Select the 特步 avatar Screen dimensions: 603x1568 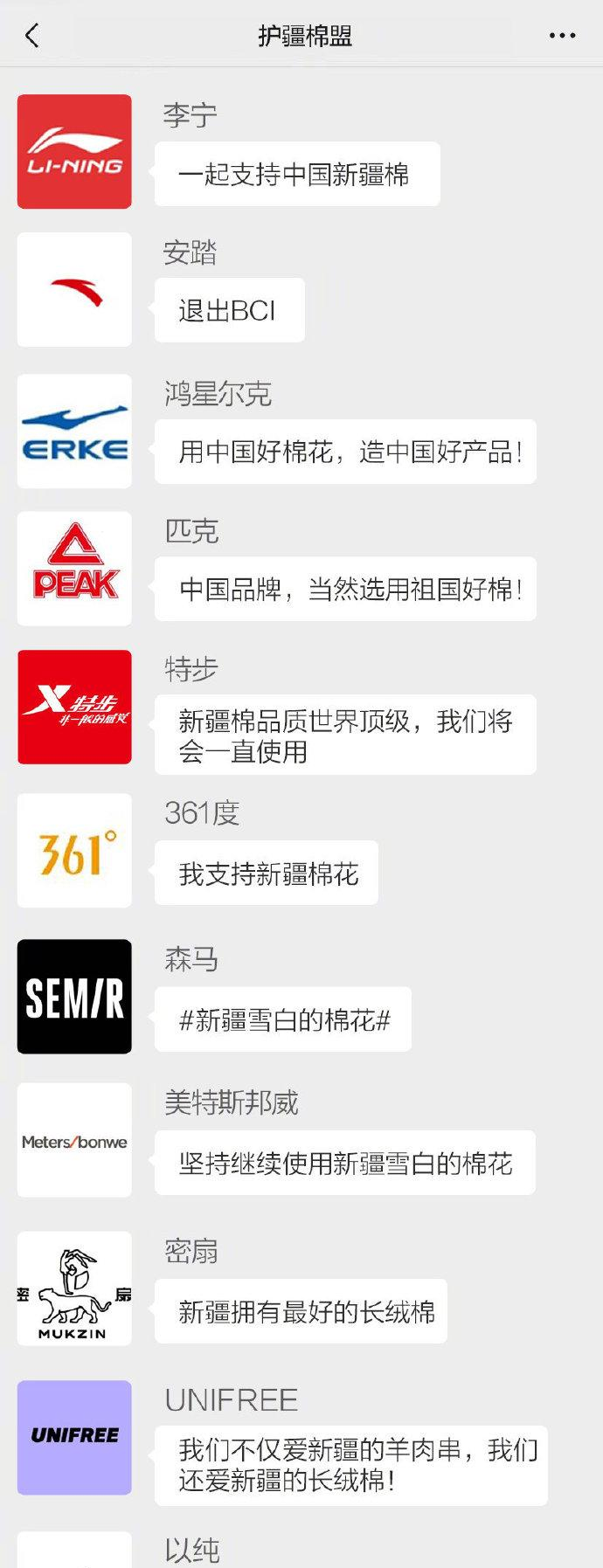tap(74, 707)
